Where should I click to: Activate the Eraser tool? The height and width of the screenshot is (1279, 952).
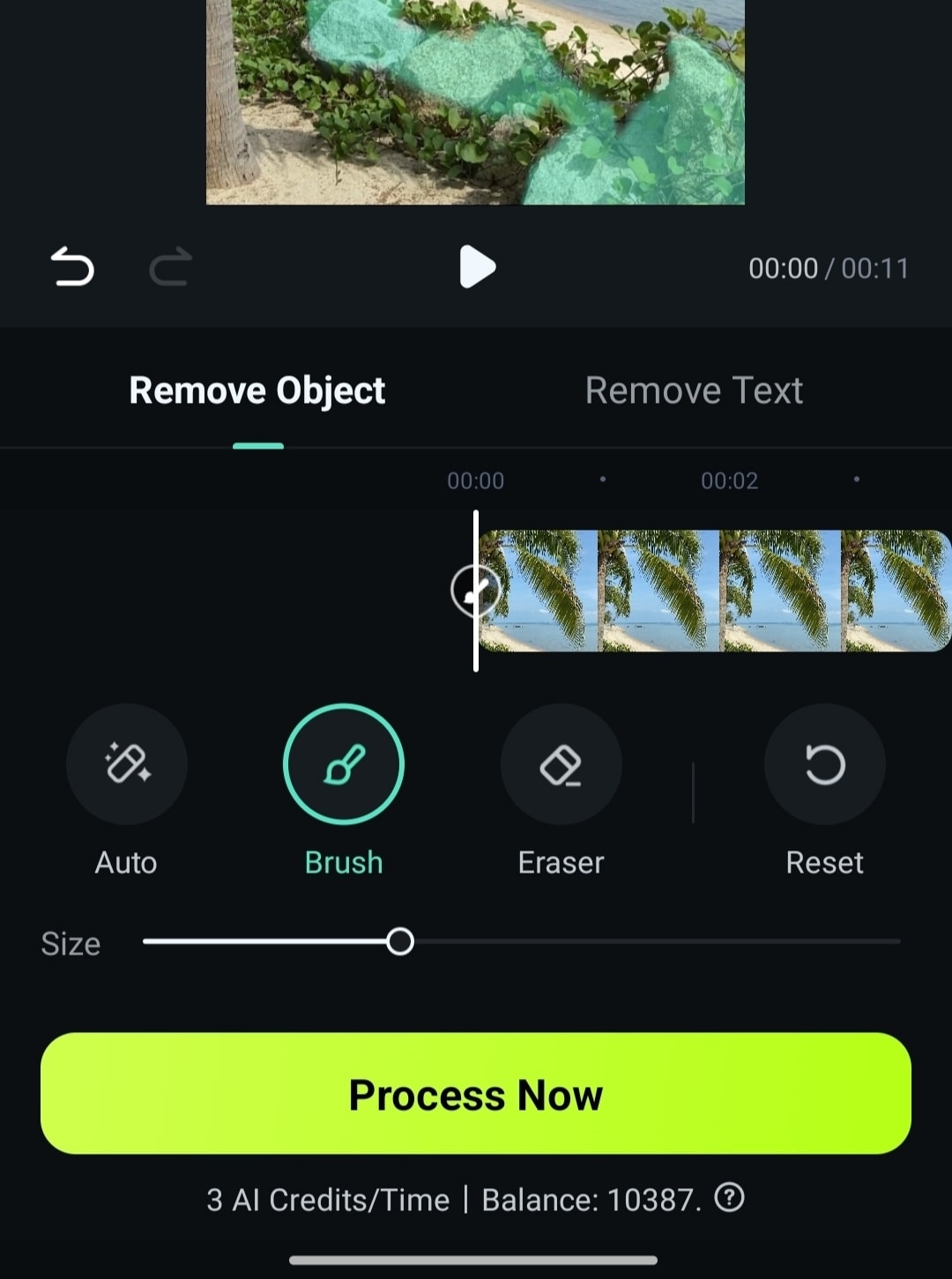(561, 764)
